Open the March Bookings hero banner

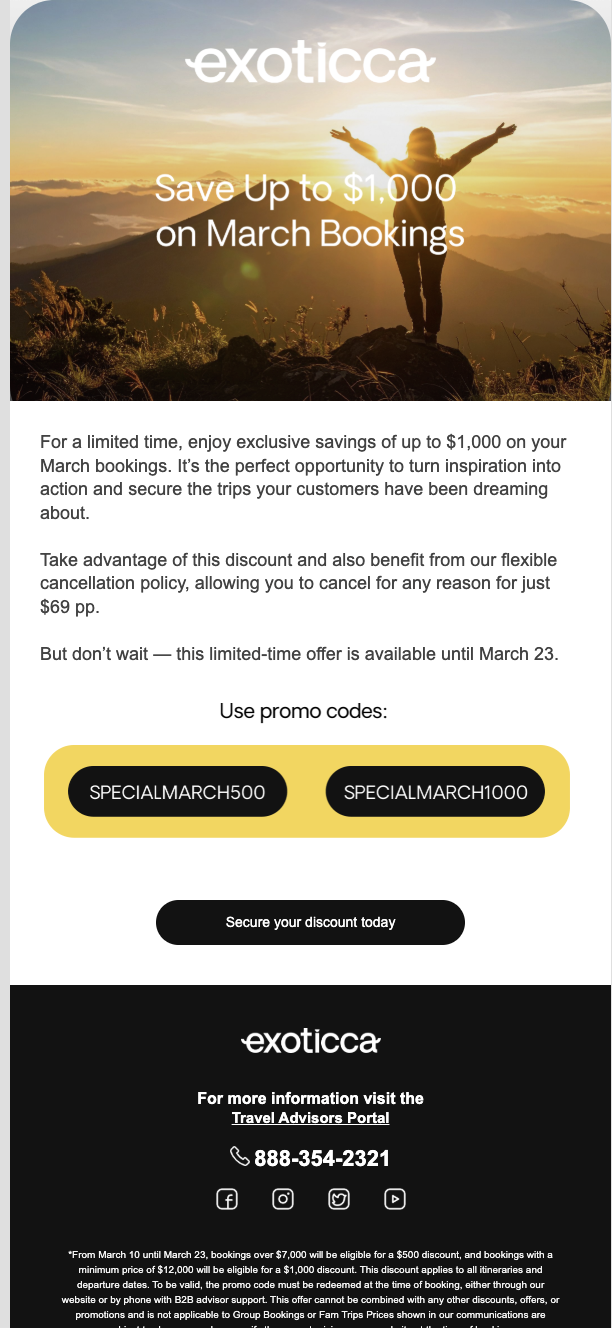[x=310, y=210]
